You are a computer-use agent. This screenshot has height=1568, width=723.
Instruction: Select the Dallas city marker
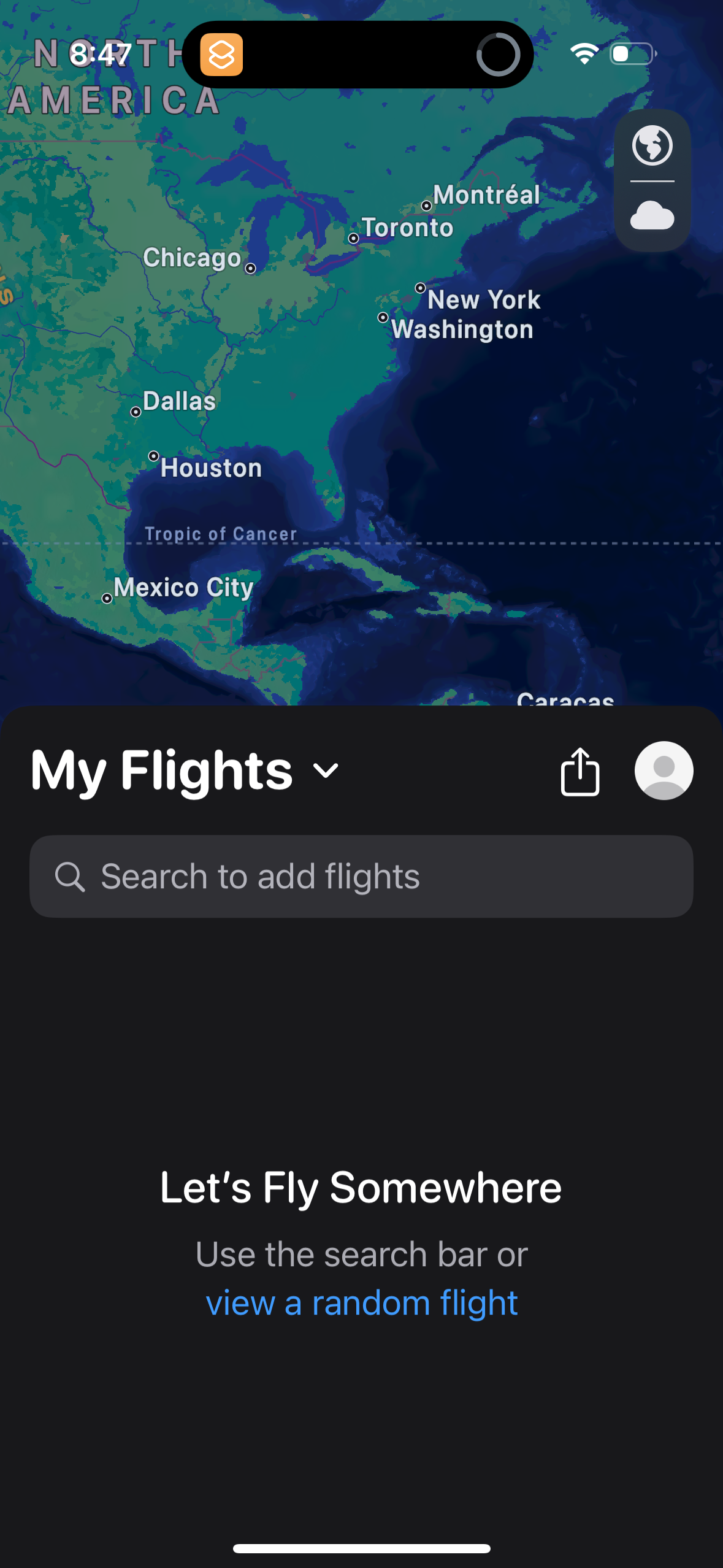pos(136,412)
